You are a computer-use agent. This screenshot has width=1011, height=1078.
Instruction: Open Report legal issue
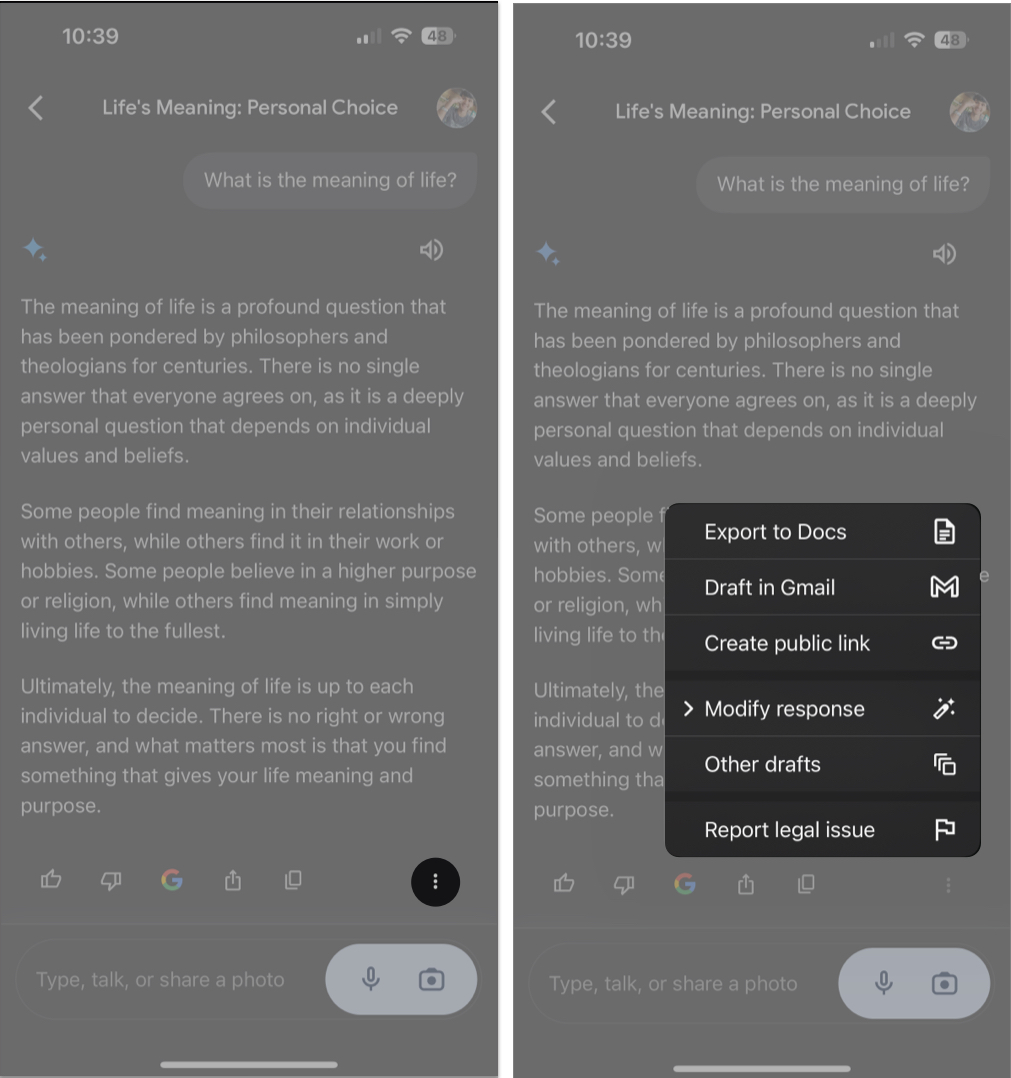click(822, 830)
